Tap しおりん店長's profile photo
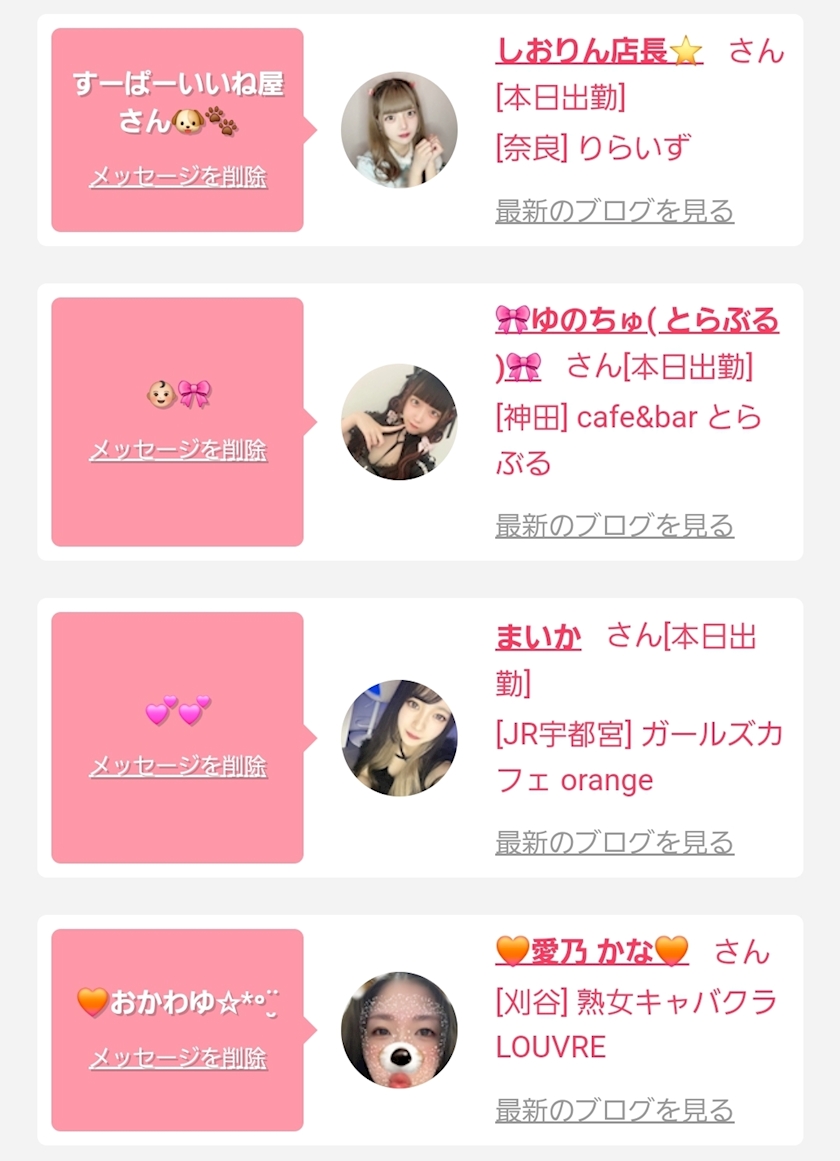This screenshot has height=1161, width=840. click(x=399, y=130)
